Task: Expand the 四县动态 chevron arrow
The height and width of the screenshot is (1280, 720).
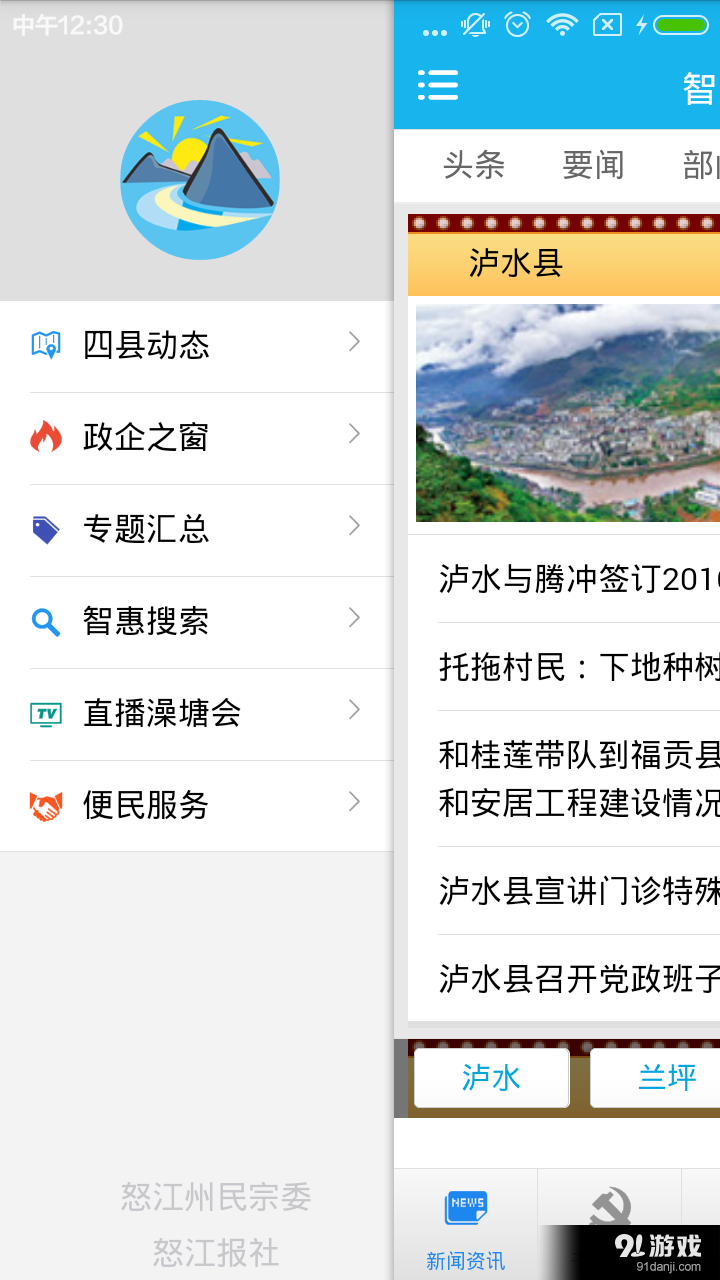Action: point(353,341)
